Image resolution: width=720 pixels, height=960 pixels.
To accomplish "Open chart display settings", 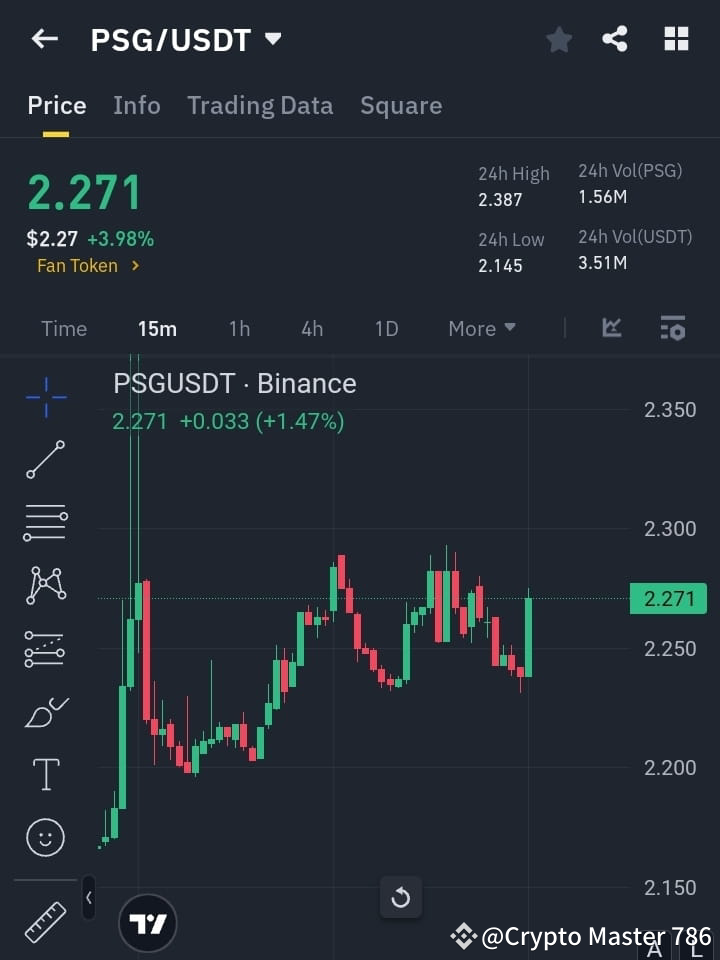I will (x=672, y=328).
